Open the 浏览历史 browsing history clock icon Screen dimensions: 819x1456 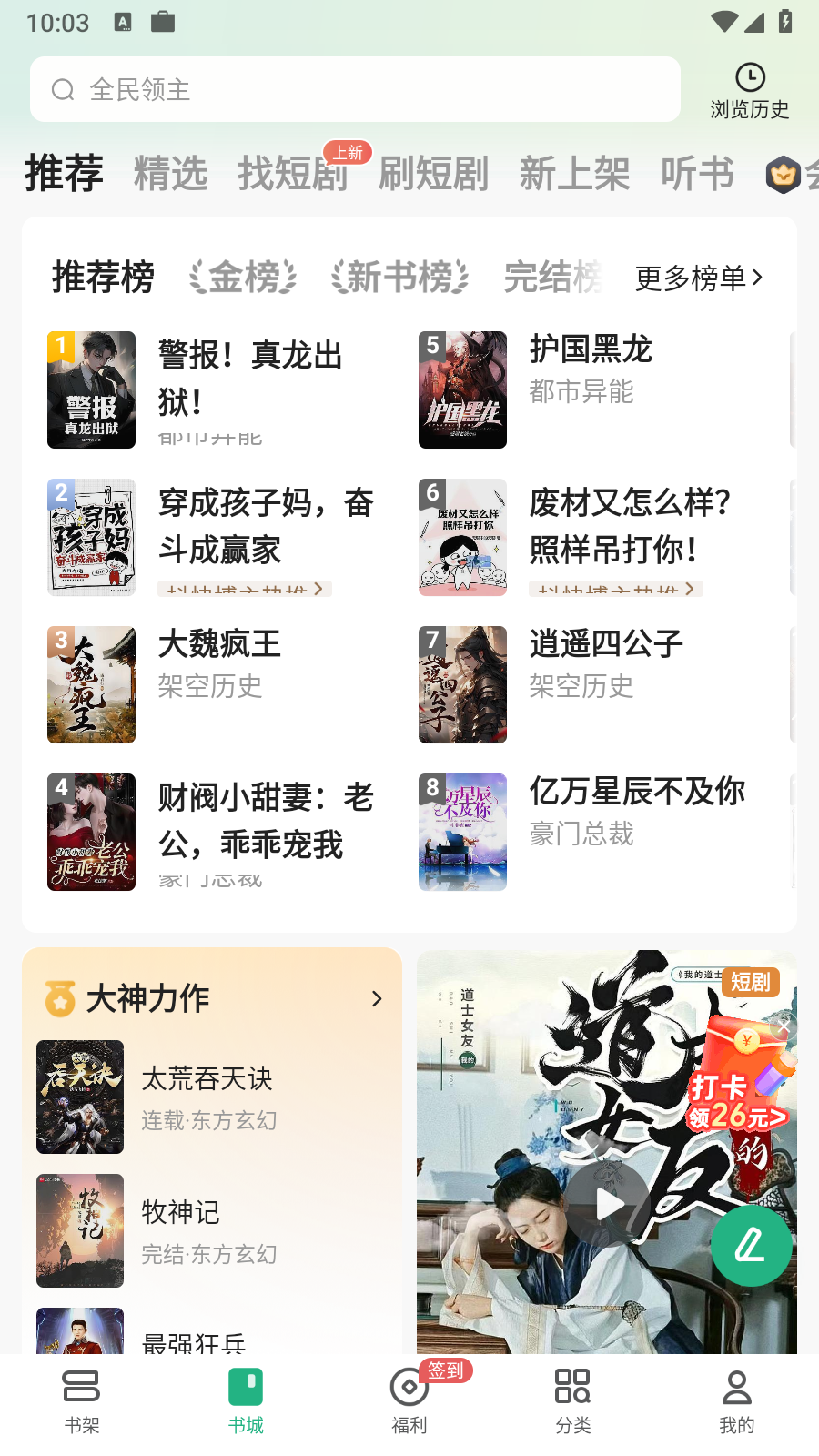[x=750, y=78]
